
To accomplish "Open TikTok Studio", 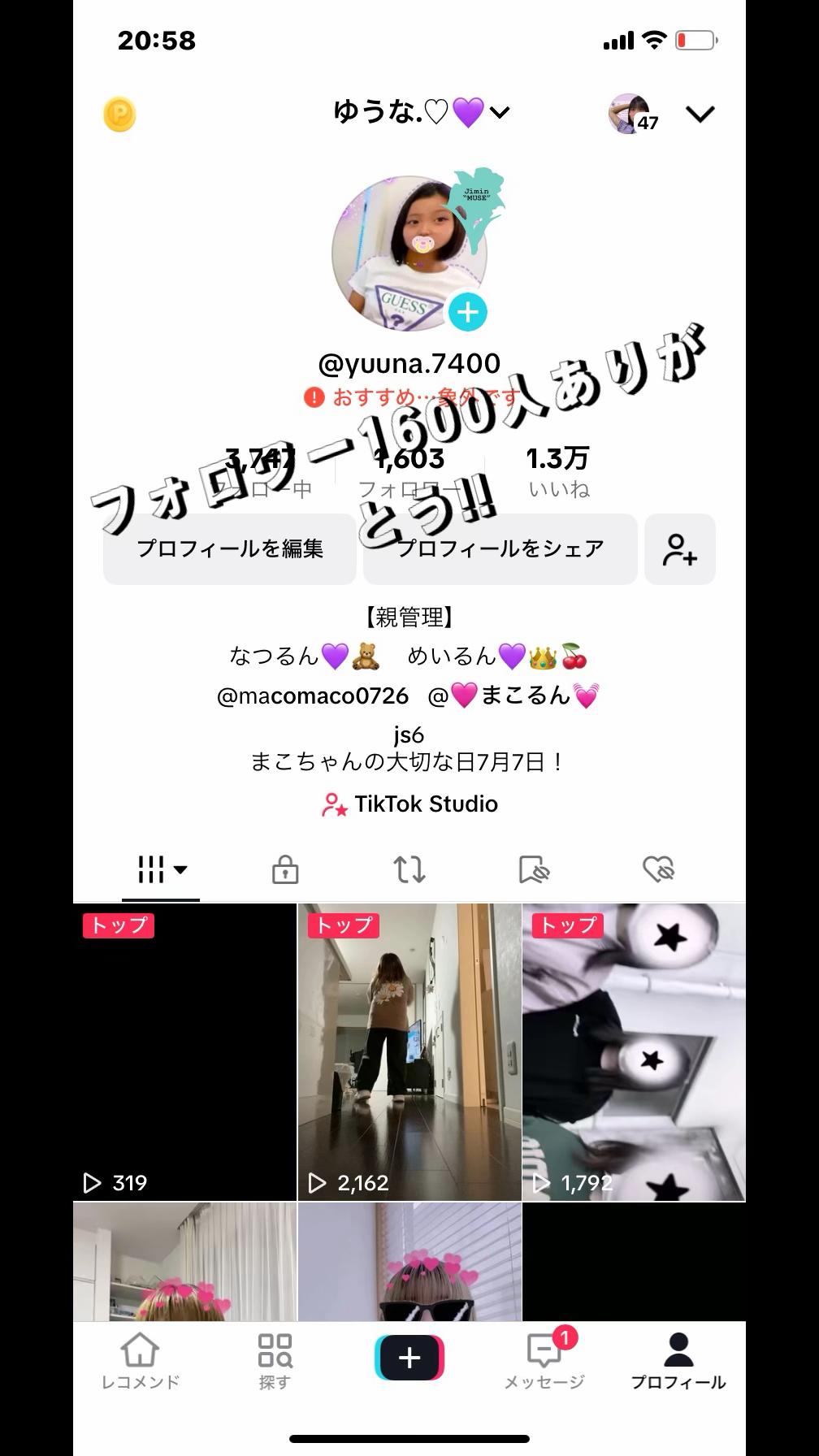I will click(409, 804).
